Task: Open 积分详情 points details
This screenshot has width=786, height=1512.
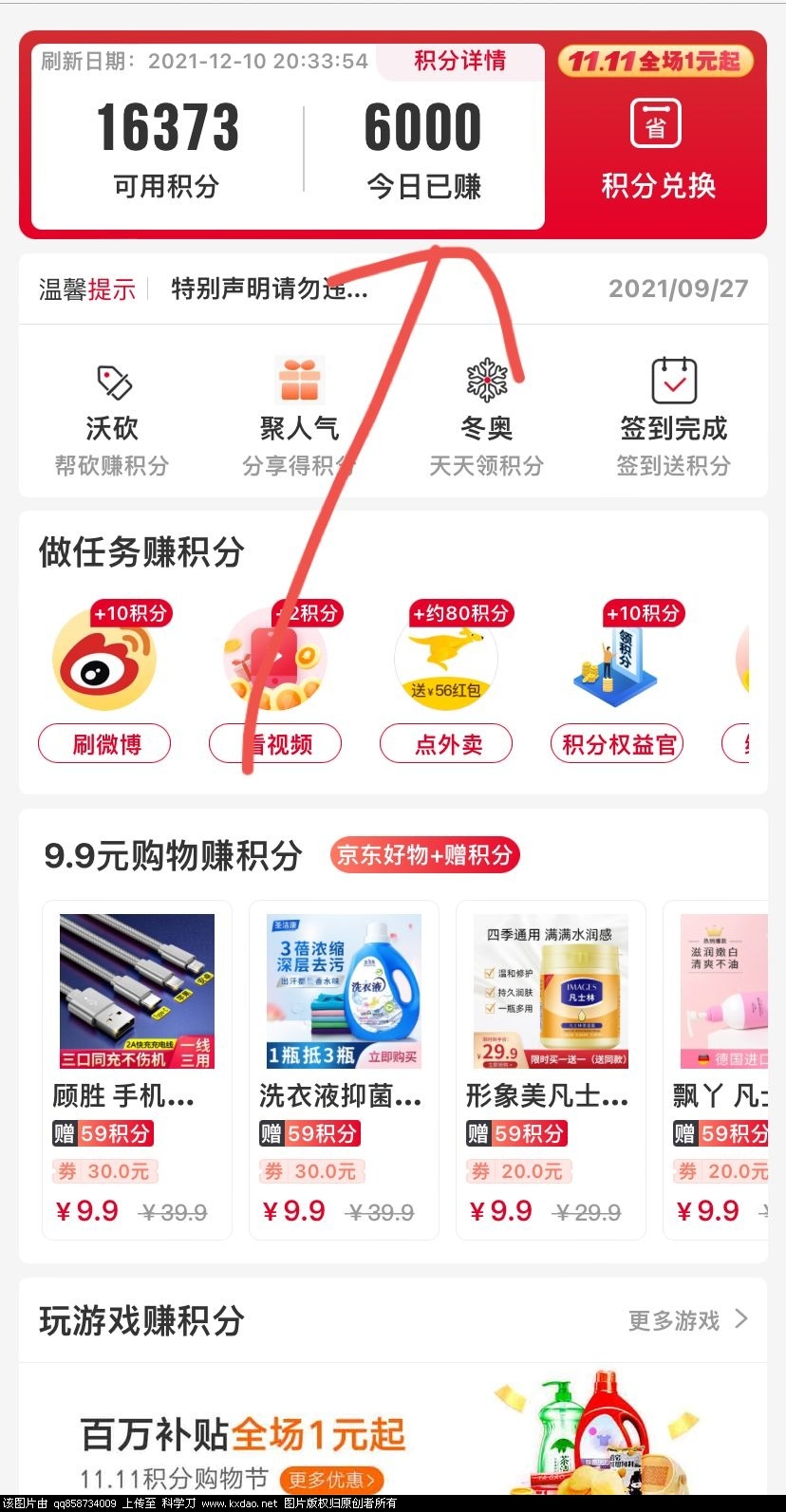Action: pos(460,62)
